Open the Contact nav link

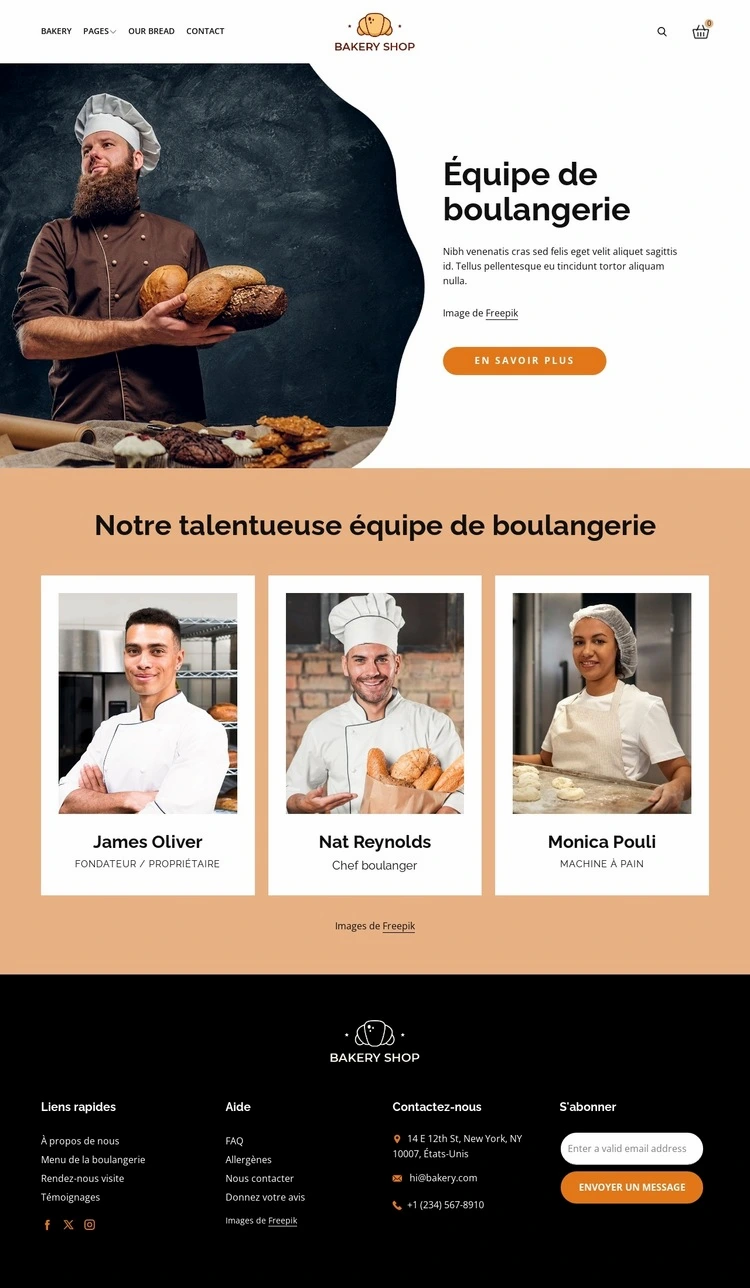point(205,31)
